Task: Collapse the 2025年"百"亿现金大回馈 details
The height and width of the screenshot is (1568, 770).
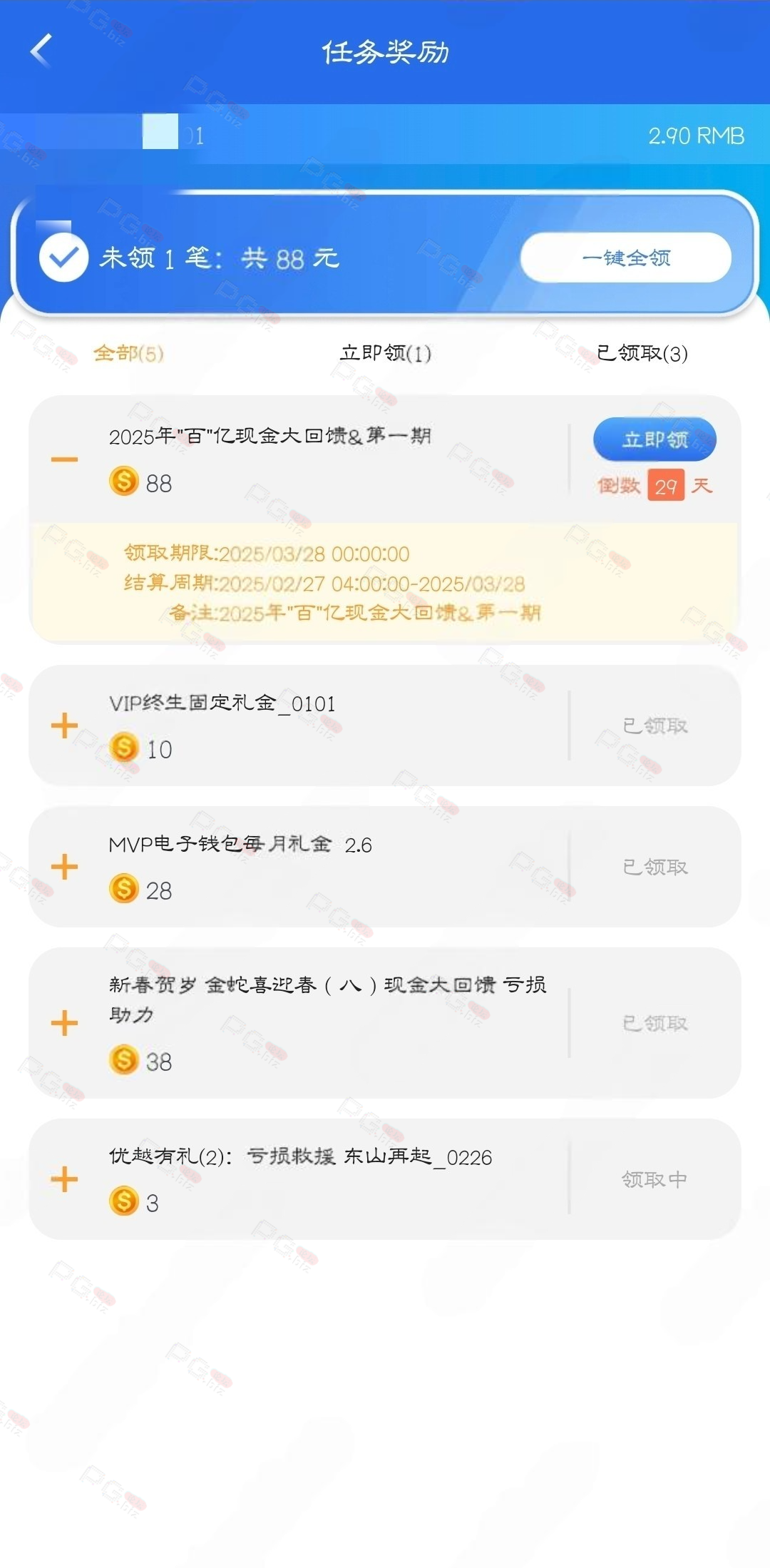Action: (64, 459)
